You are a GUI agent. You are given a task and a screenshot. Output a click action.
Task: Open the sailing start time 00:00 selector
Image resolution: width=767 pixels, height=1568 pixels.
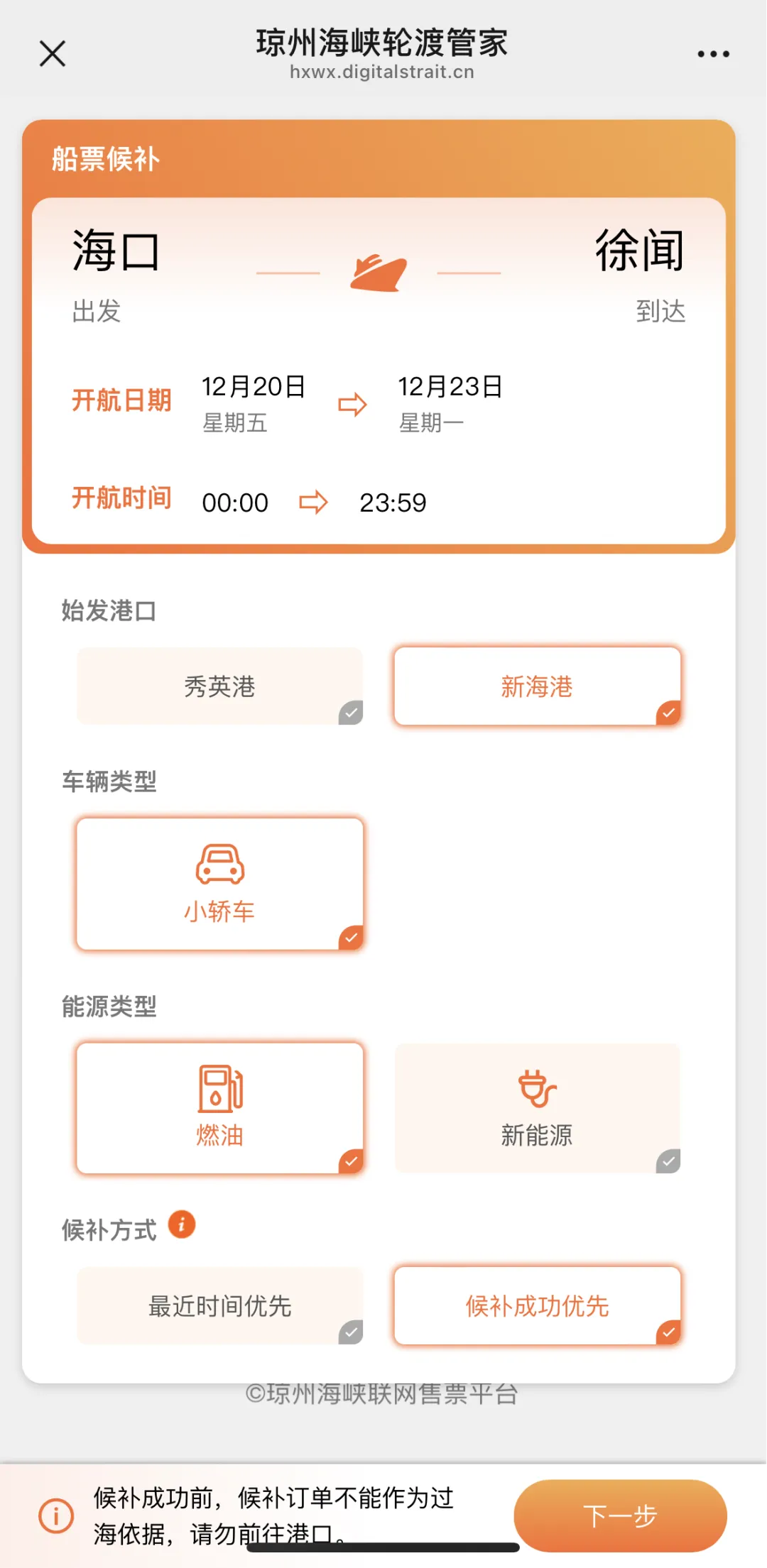click(x=234, y=503)
